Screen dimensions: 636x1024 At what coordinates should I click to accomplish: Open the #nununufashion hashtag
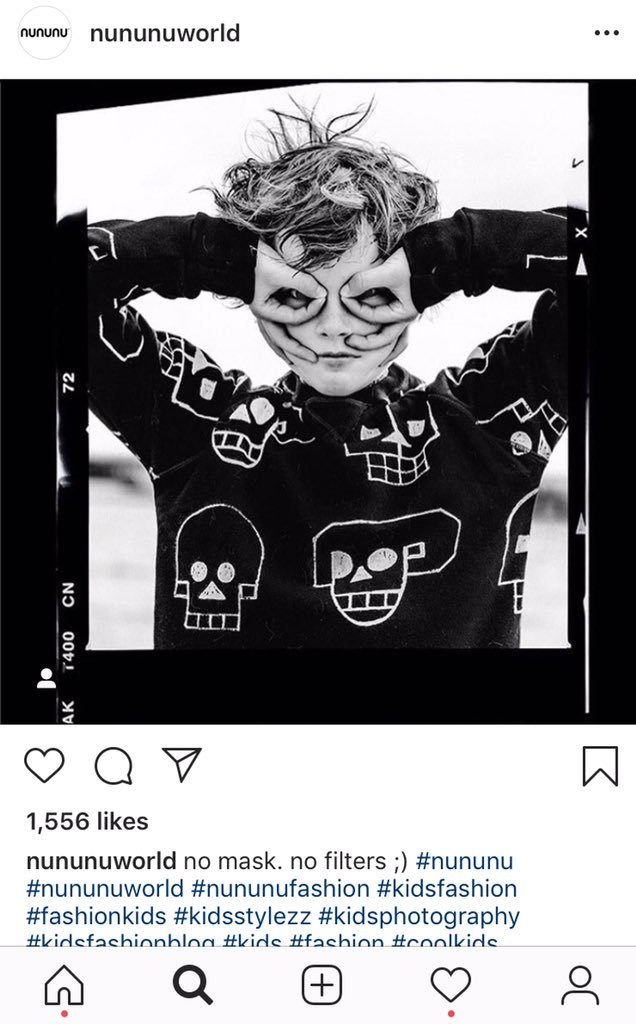point(280,889)
